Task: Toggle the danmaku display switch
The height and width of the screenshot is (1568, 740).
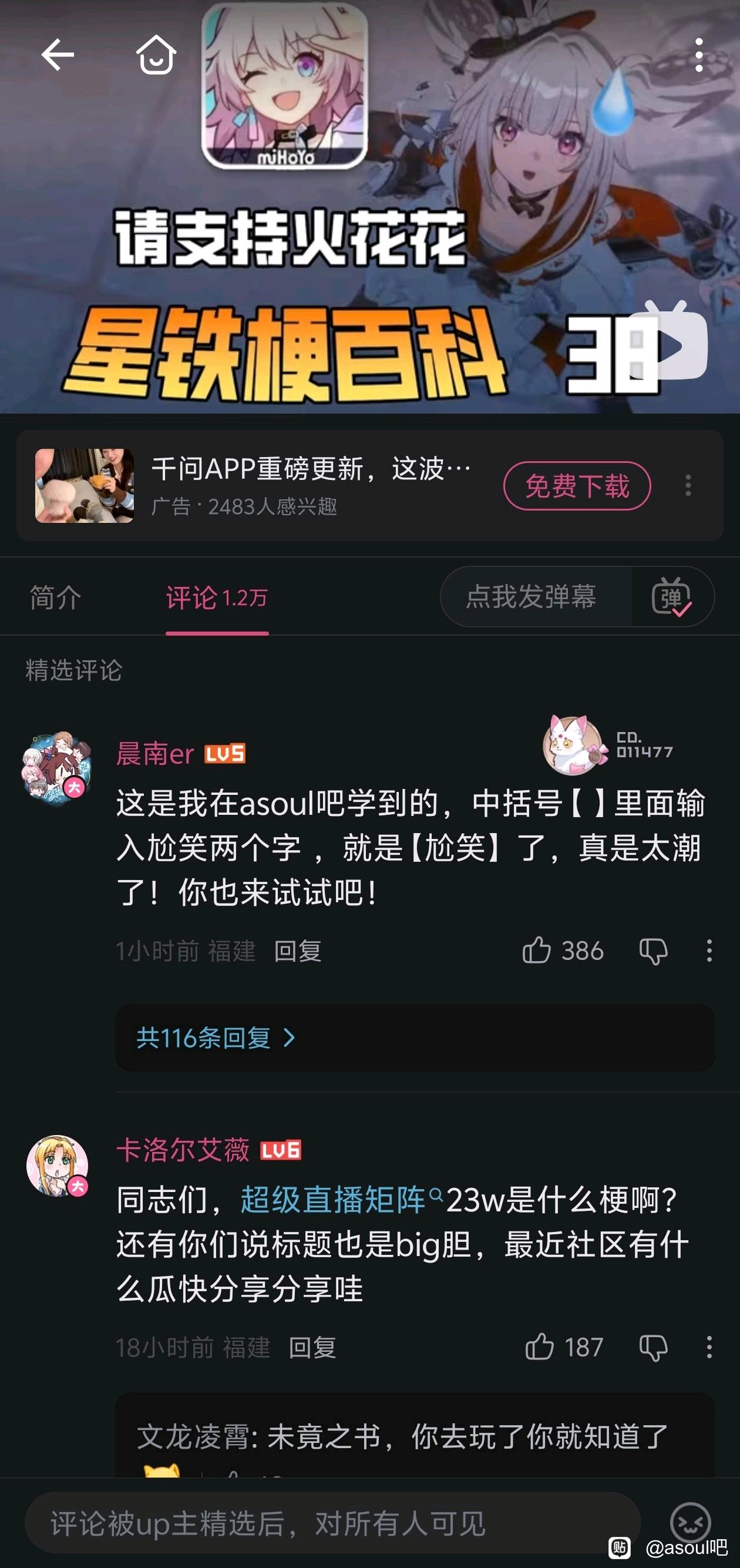Action: point(672,596)
